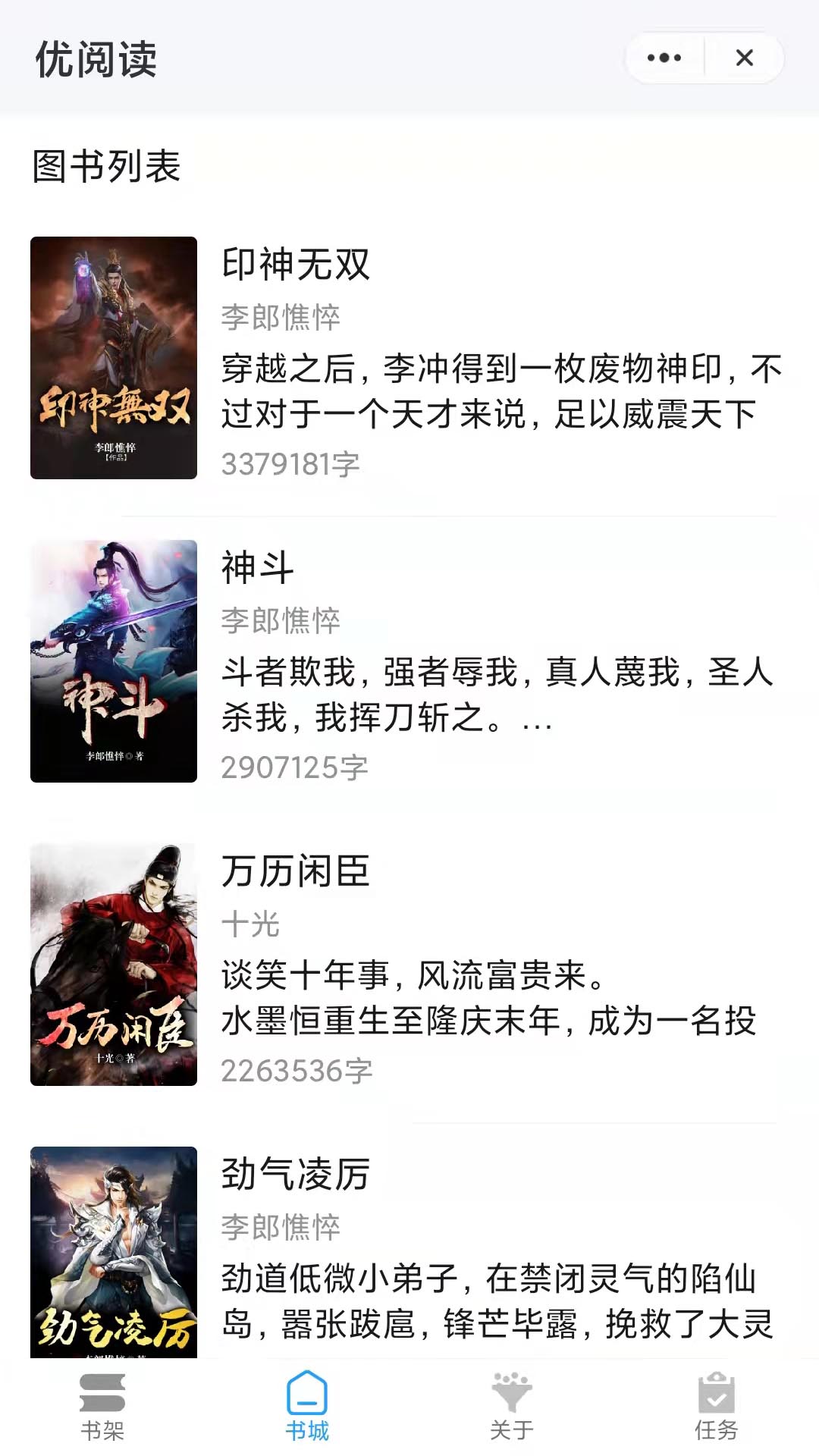
Task: Close the 优阅读 mini program
Action: (745, 58)
